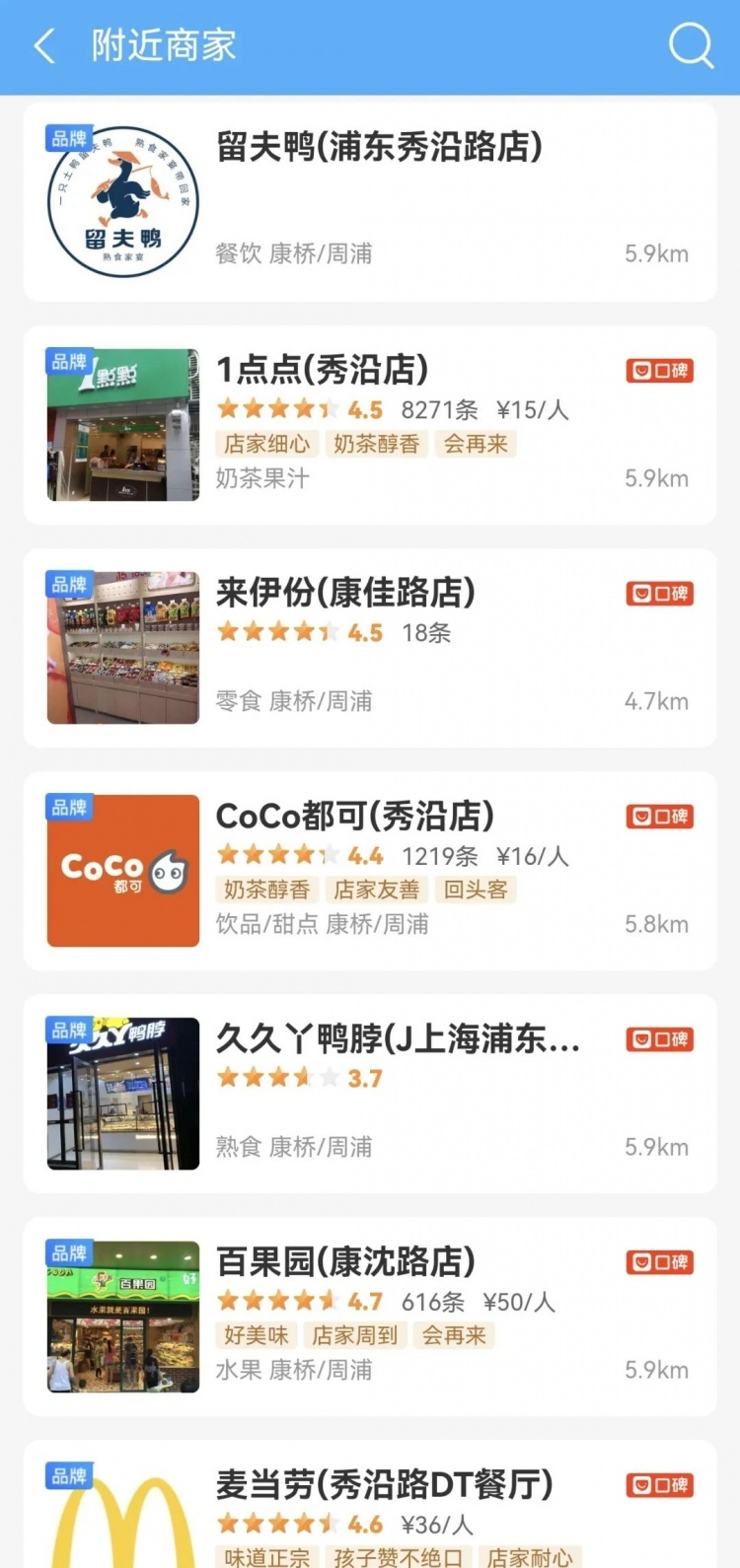
Task: Tap the 留夫鸭 duck logo
Action: pos(121,200)
